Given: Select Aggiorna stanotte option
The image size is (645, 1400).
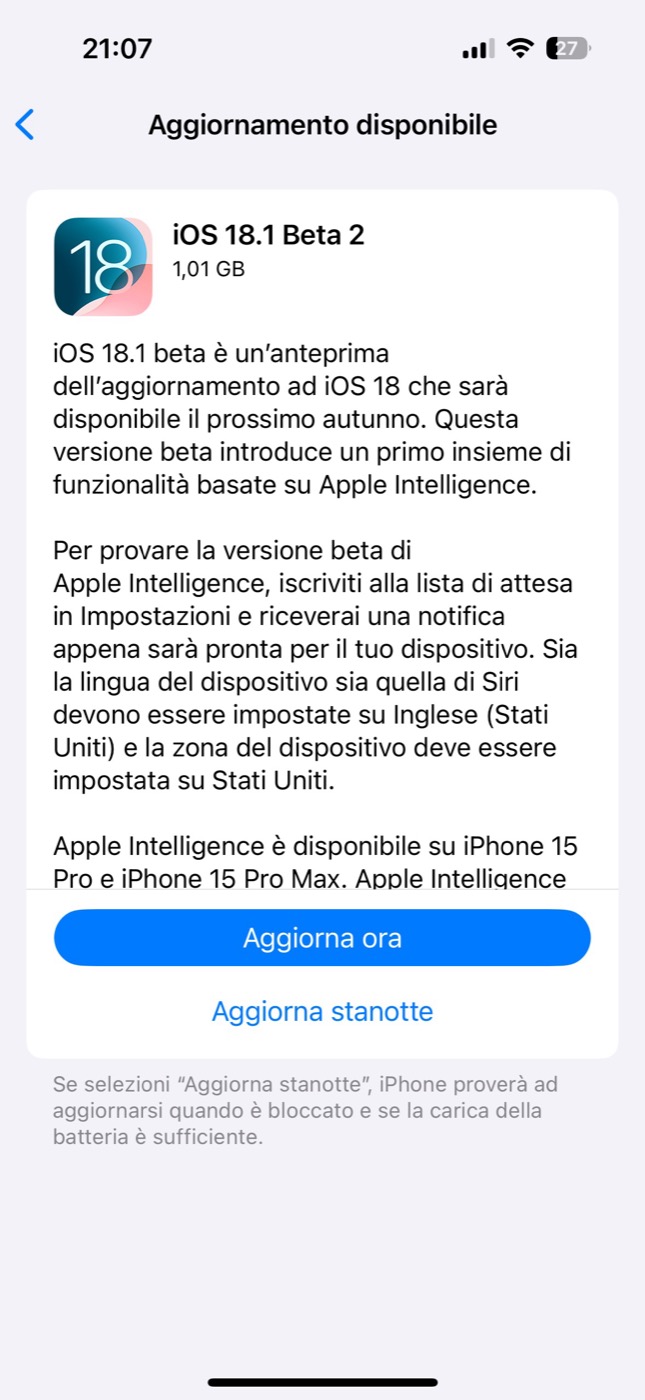Looking at the screenshot, I should point(322,1011).
